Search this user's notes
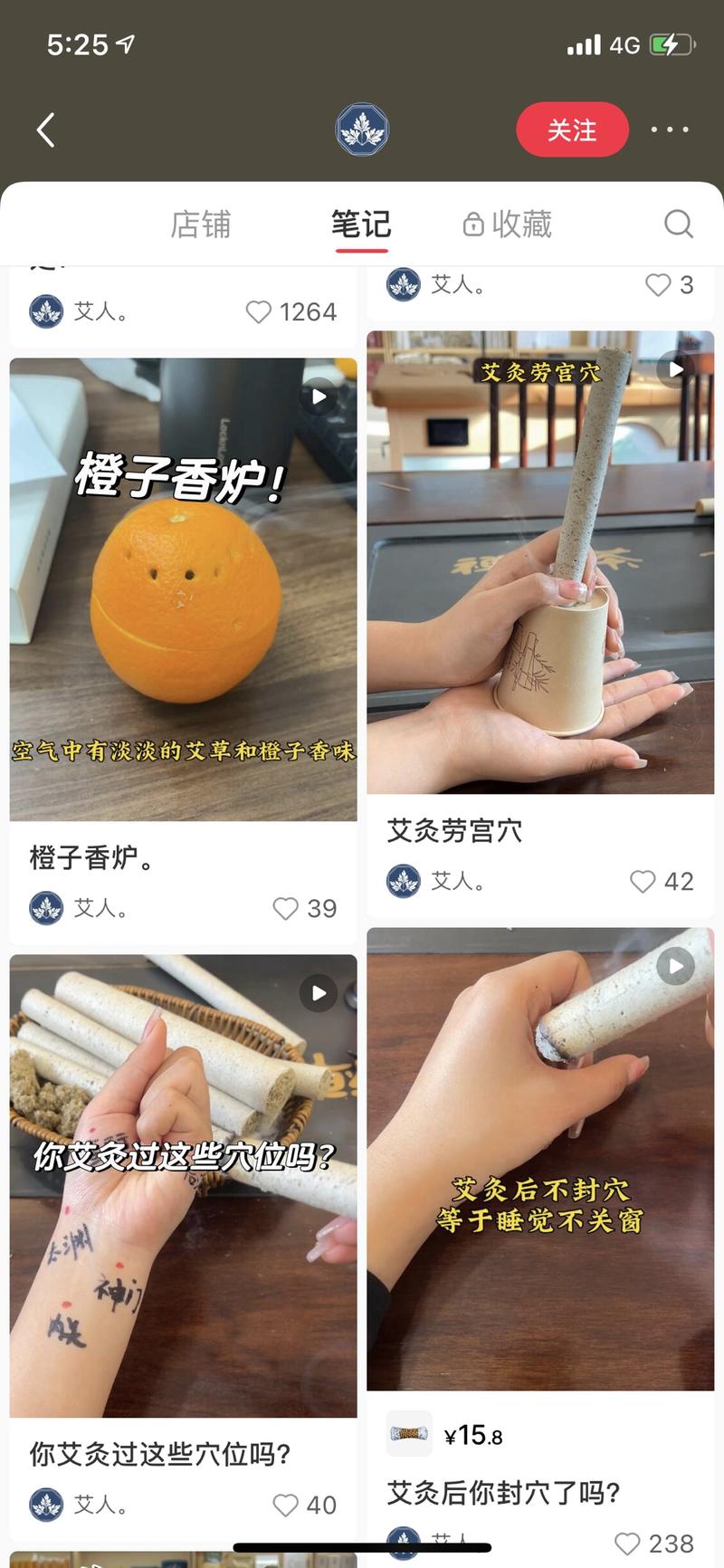 (678, 224)
